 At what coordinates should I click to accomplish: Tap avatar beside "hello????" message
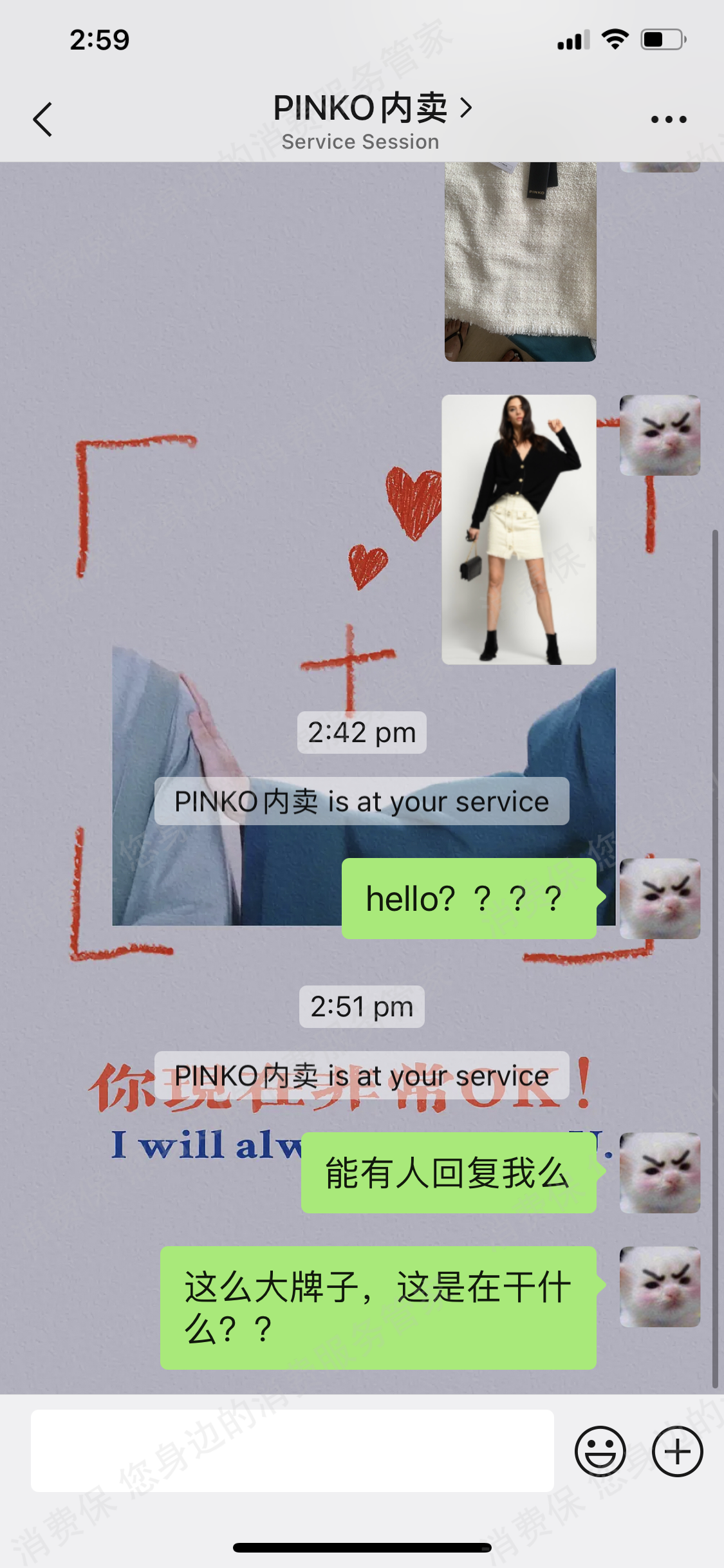point(660,898)
